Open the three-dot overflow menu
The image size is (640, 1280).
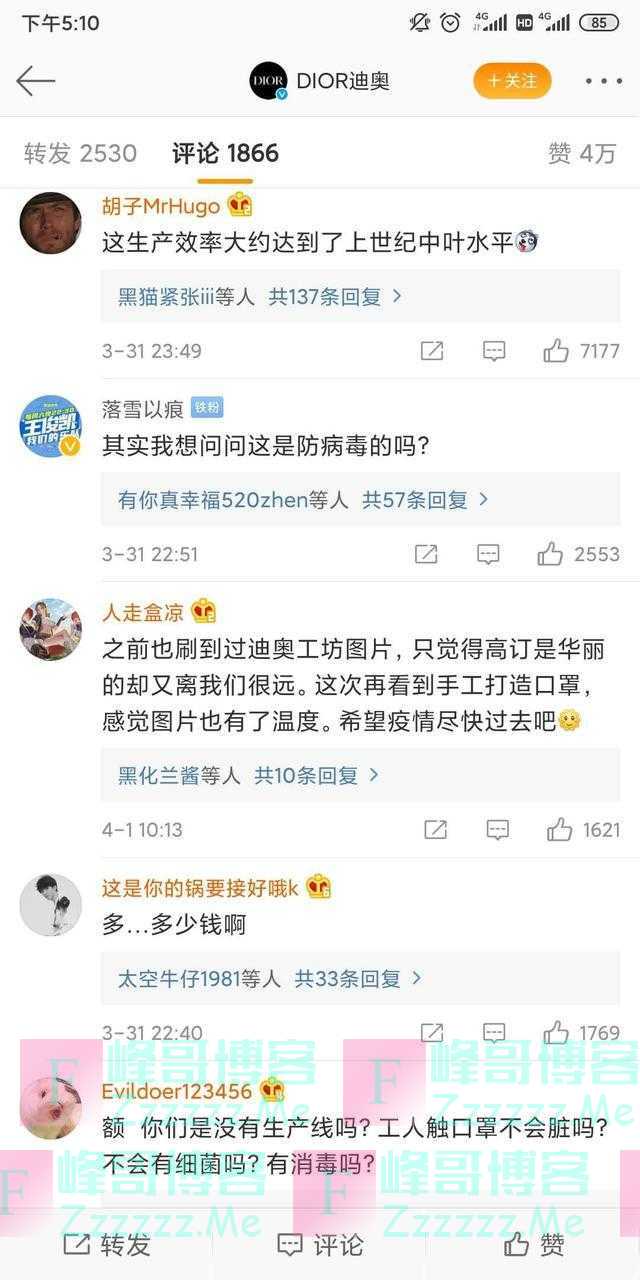click(x=603, y=81)
